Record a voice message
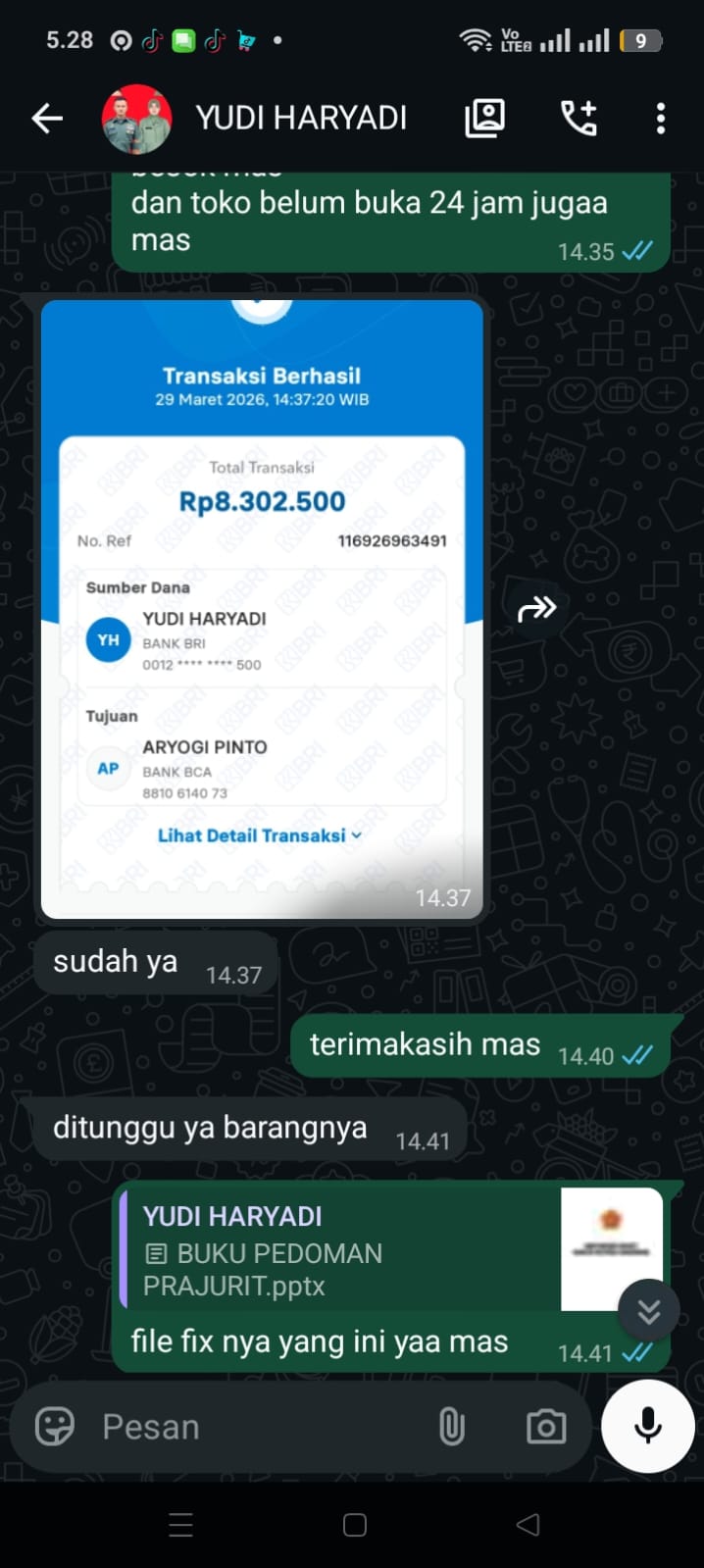The image size is (704, 1568). 648,1426
